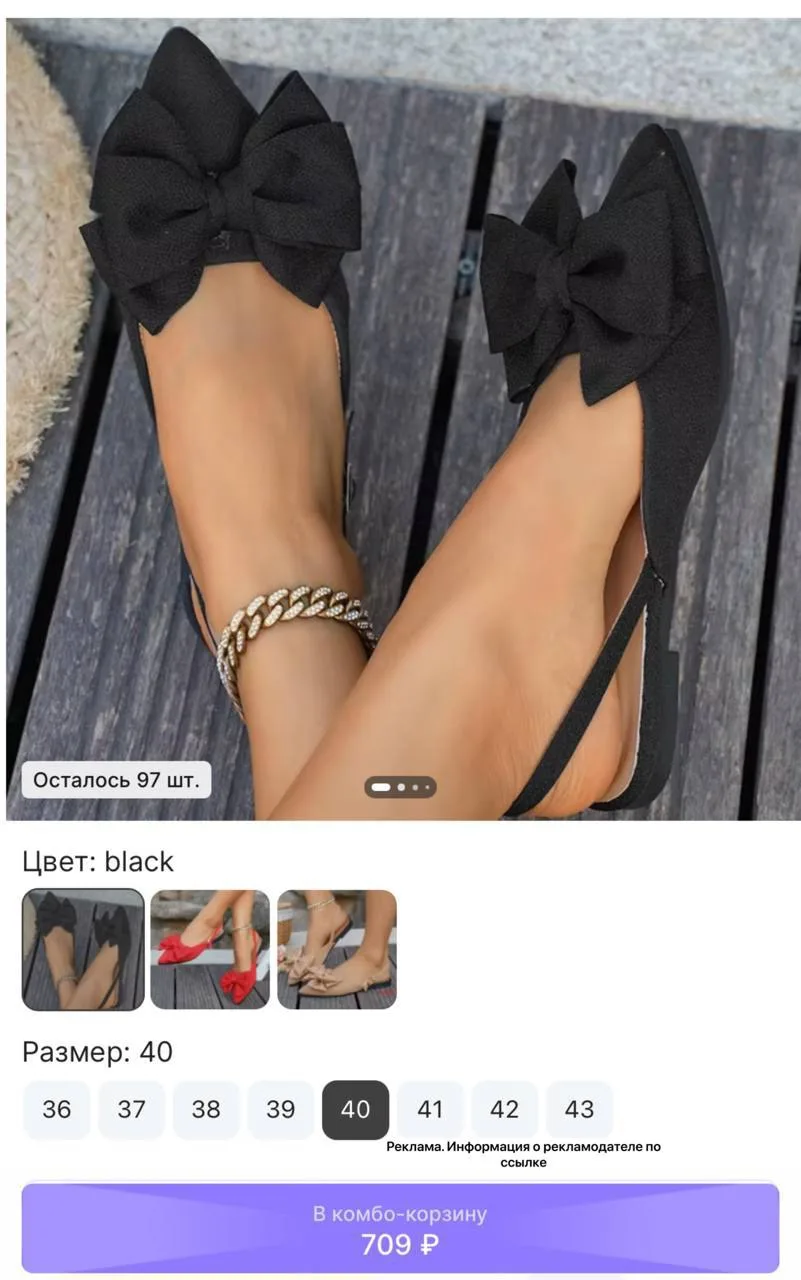This screenshot has height=1280, width=801.
Task: Tap the selected size 40 chip
Action: [x=355, y=1109]
